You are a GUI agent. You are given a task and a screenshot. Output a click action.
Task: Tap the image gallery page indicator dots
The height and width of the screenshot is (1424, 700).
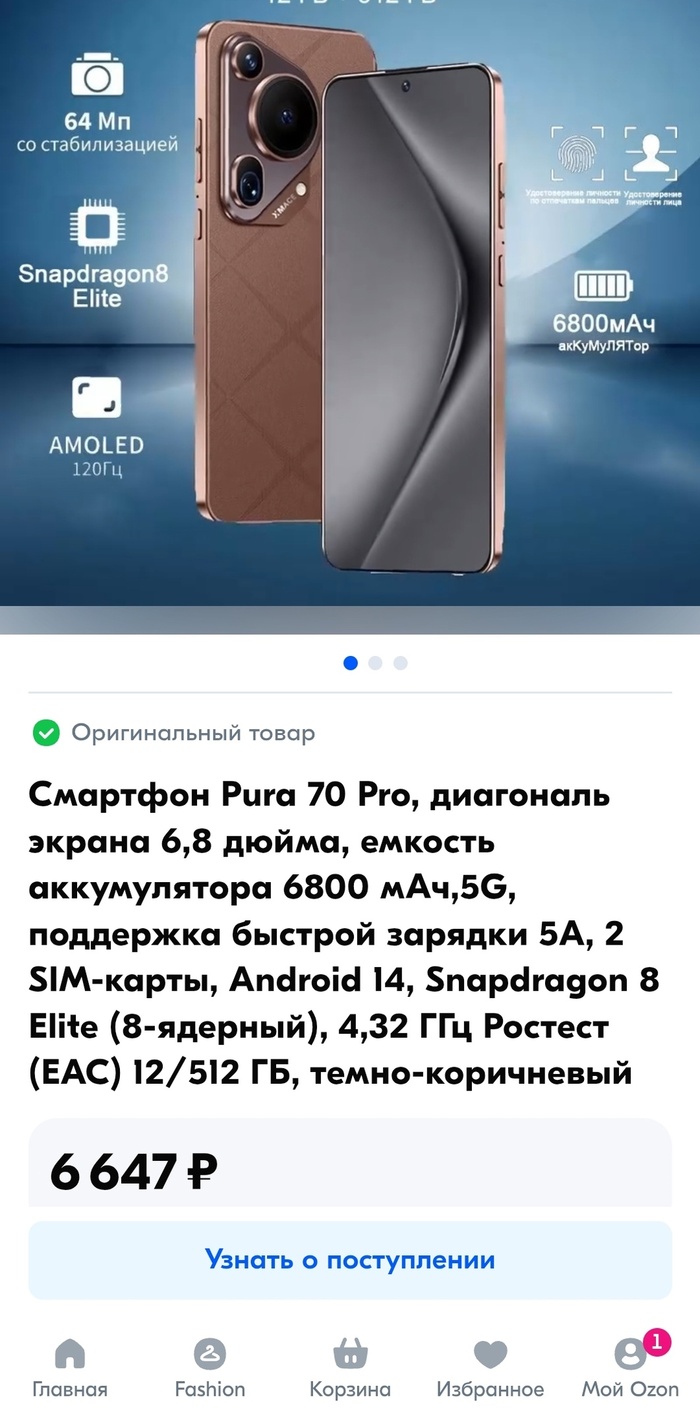(375, 663)
